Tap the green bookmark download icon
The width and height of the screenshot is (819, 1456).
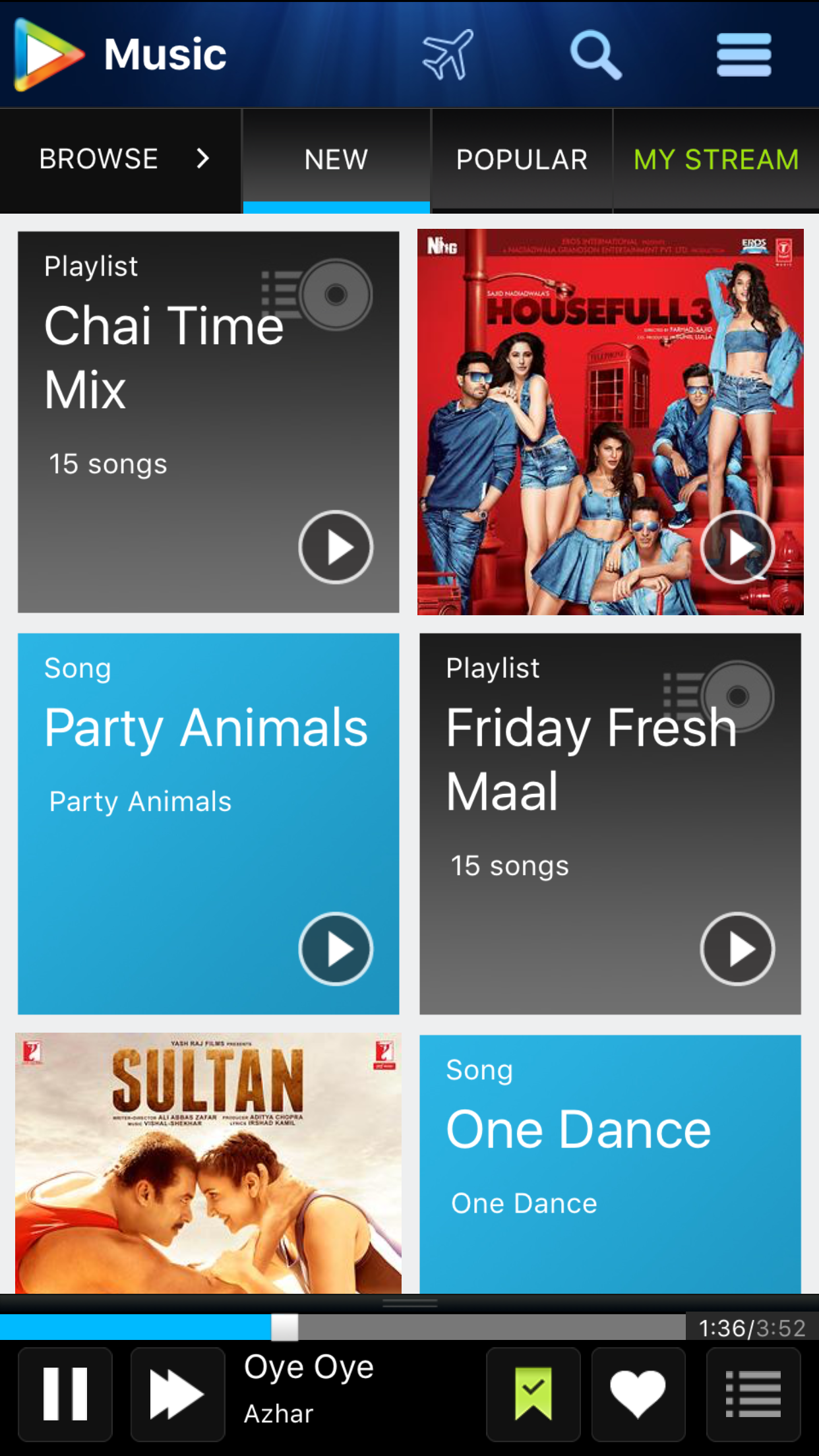533,1394
